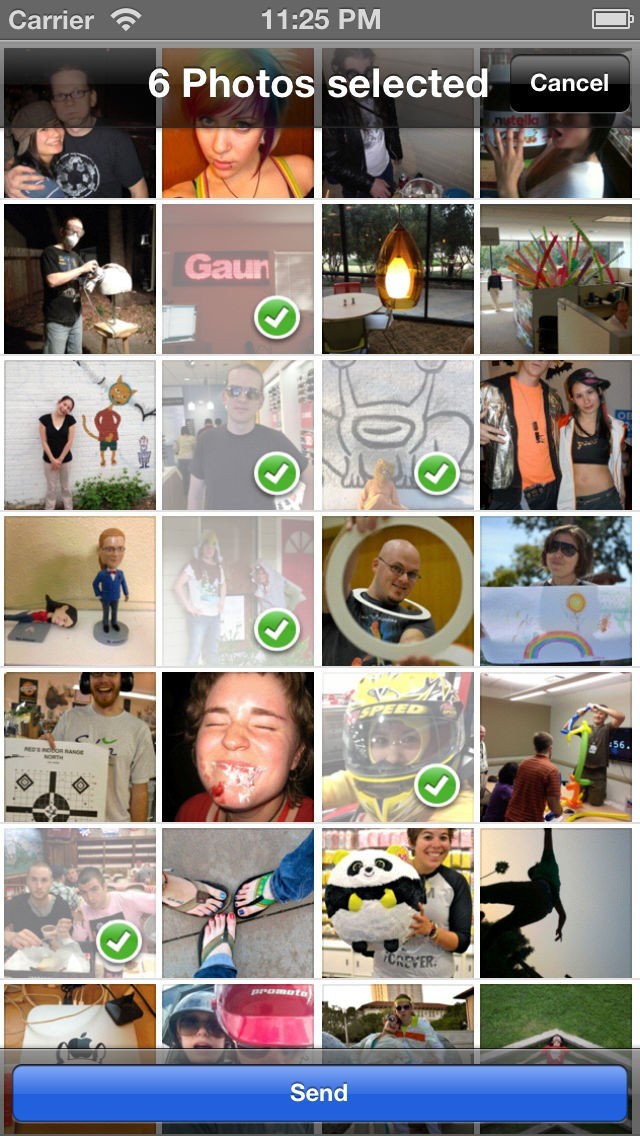Select the feet in sandals photo
This screenshot has height=1136, width=640.
tap(238, 903)
